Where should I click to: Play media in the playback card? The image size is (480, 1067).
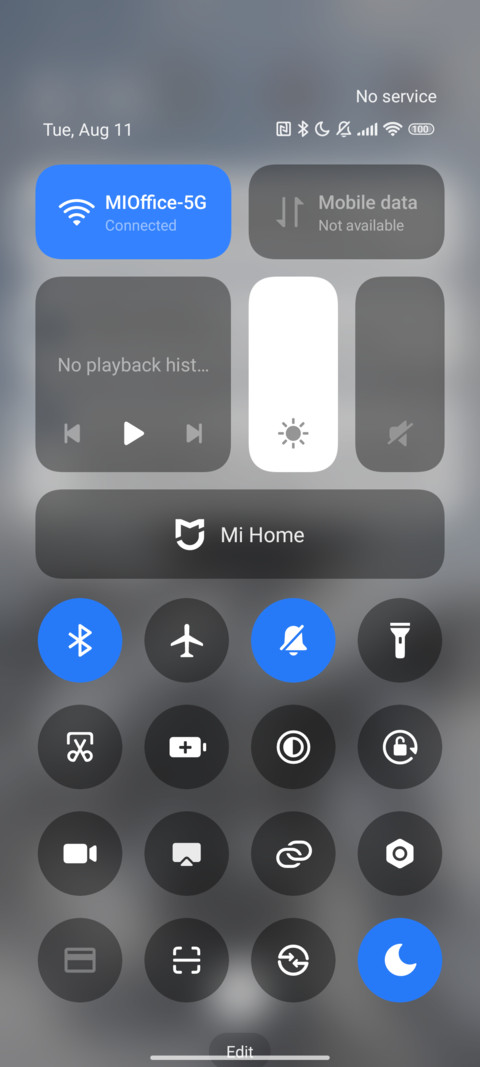(133, 433)
